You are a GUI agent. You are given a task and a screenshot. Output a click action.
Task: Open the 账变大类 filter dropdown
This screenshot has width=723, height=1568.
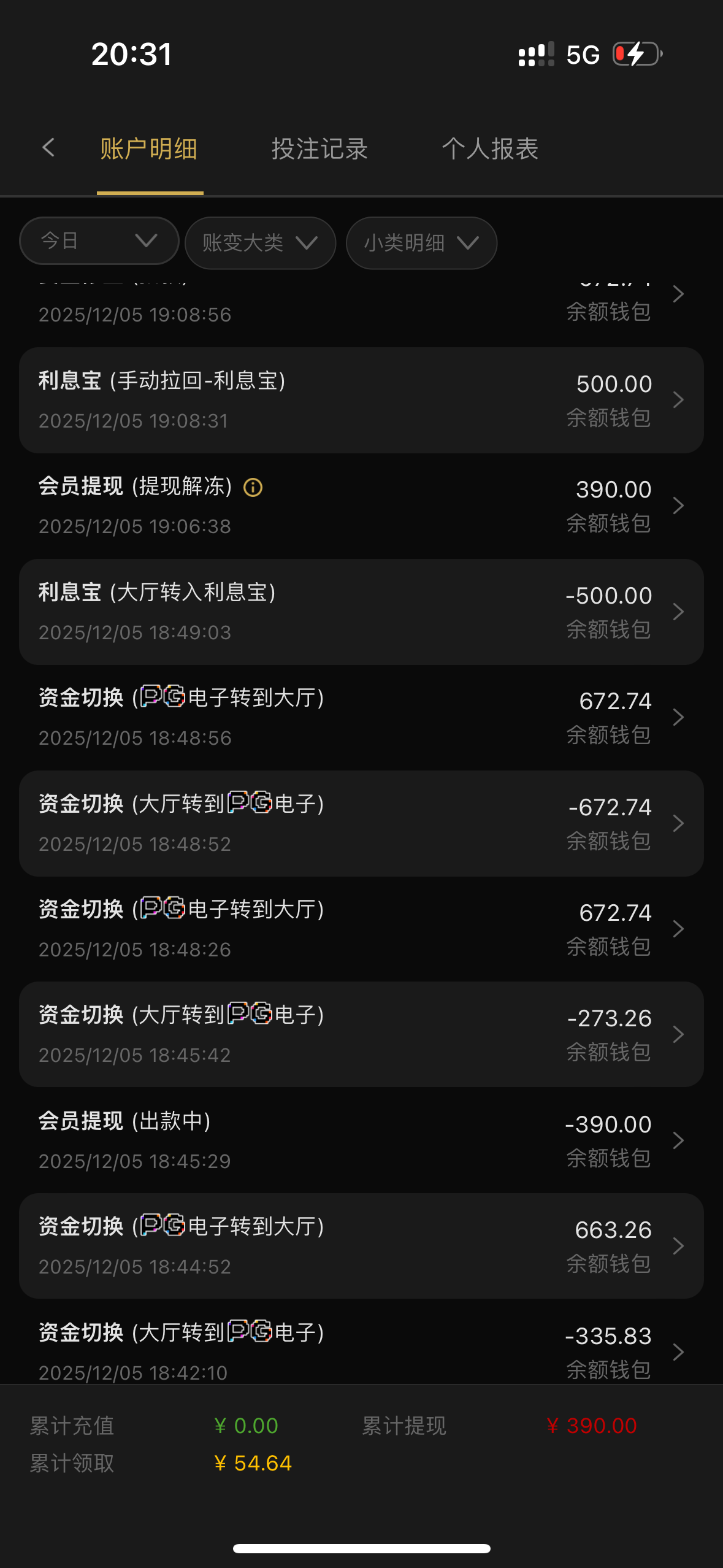260,243
